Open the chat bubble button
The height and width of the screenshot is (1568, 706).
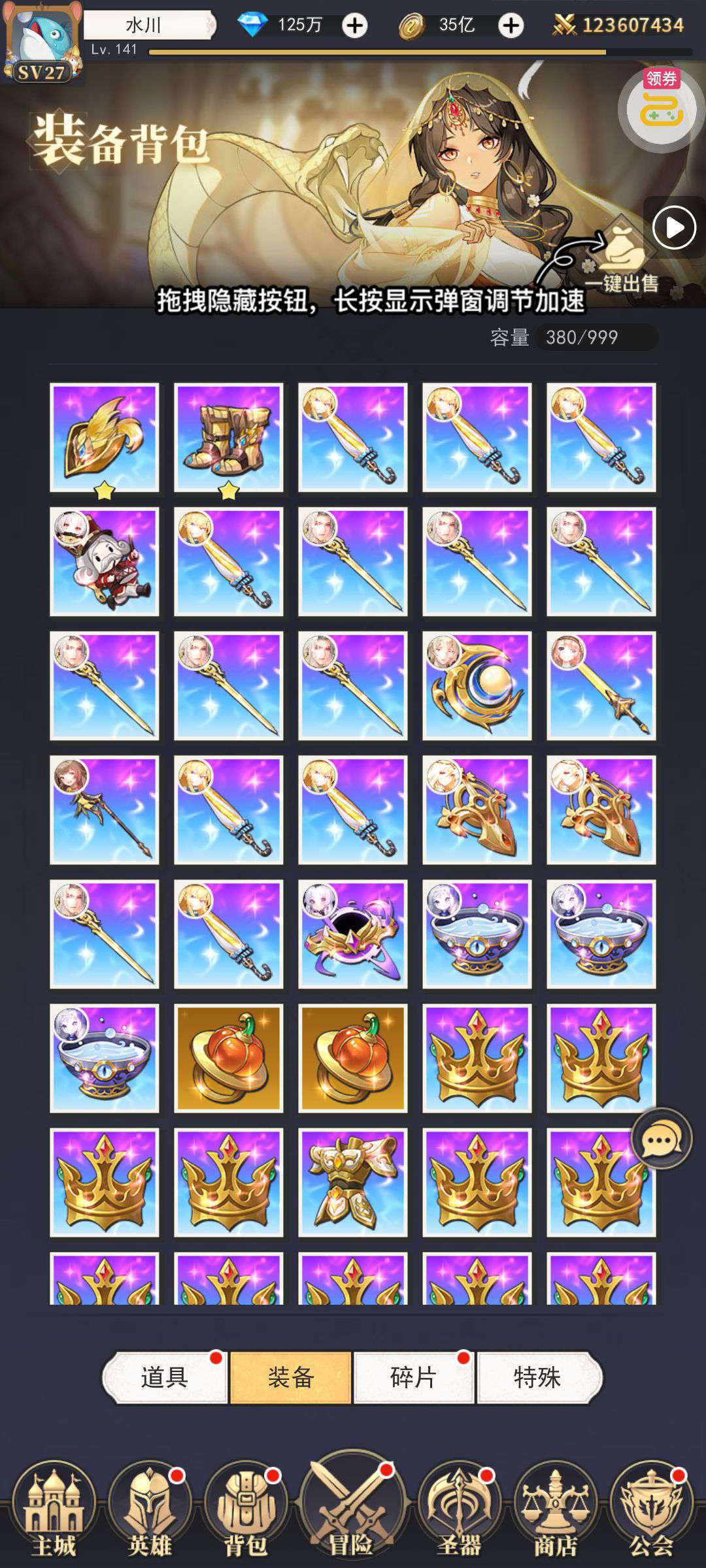pos(661,1140)
